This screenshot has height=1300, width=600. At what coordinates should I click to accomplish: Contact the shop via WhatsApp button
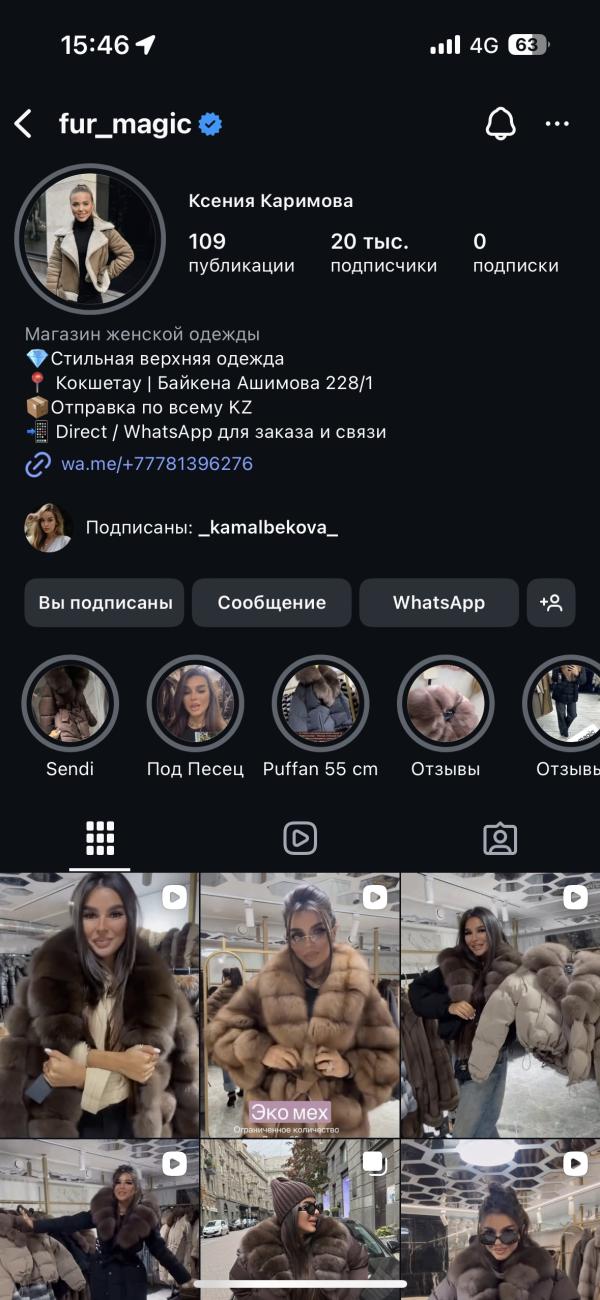click(x=438, y=603)
